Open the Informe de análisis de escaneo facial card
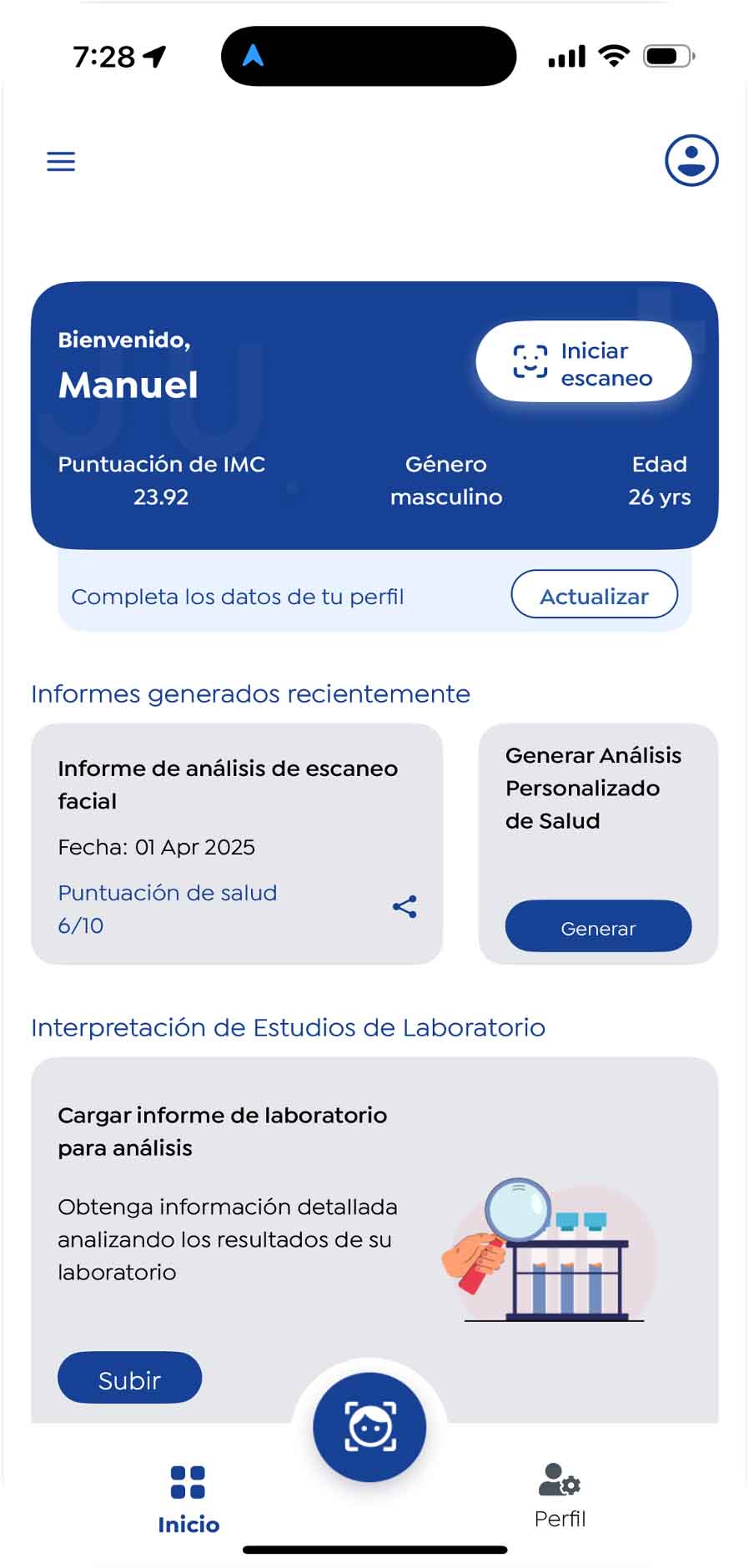749x1568 pixels. pyautogui.click(x=237, y=844)
